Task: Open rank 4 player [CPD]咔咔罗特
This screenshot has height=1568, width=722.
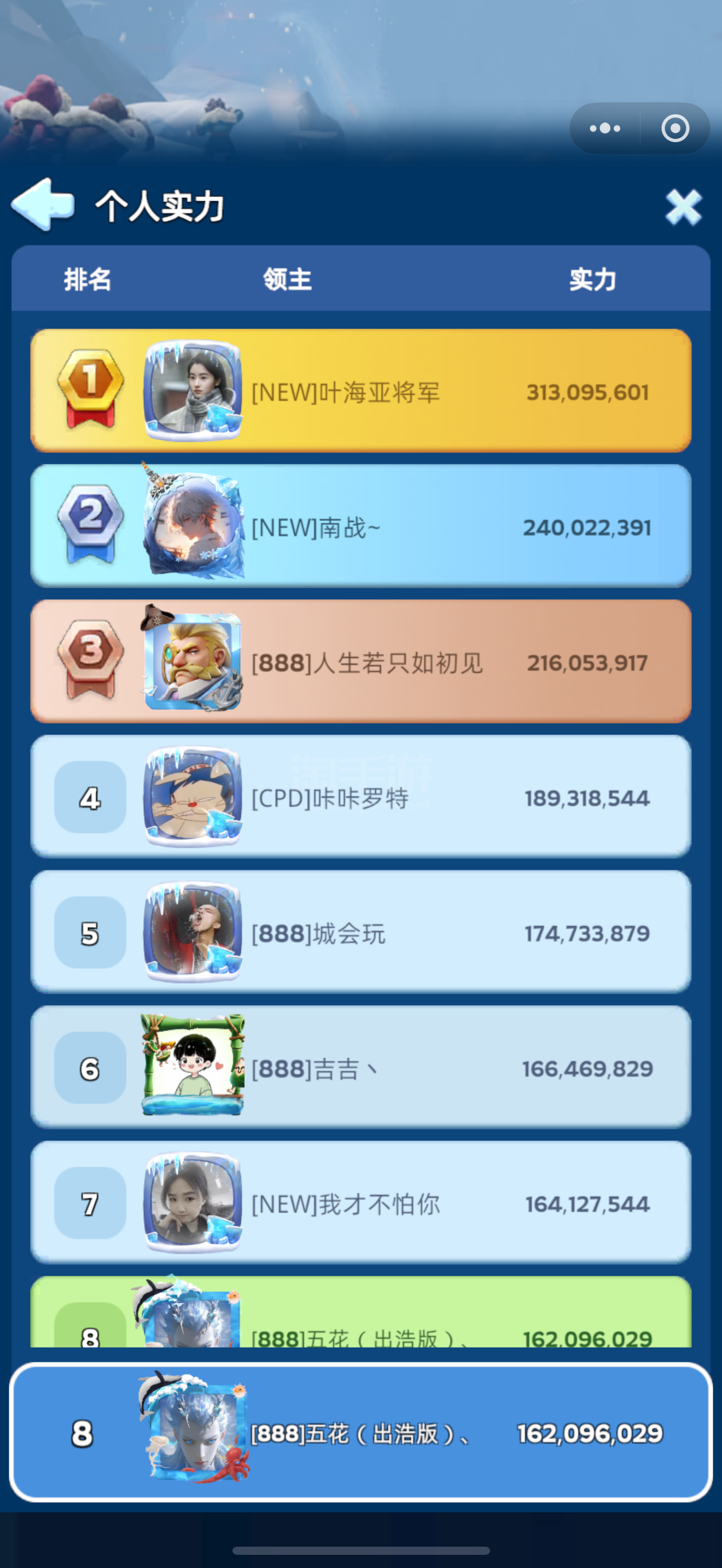Action: (360, 797)
